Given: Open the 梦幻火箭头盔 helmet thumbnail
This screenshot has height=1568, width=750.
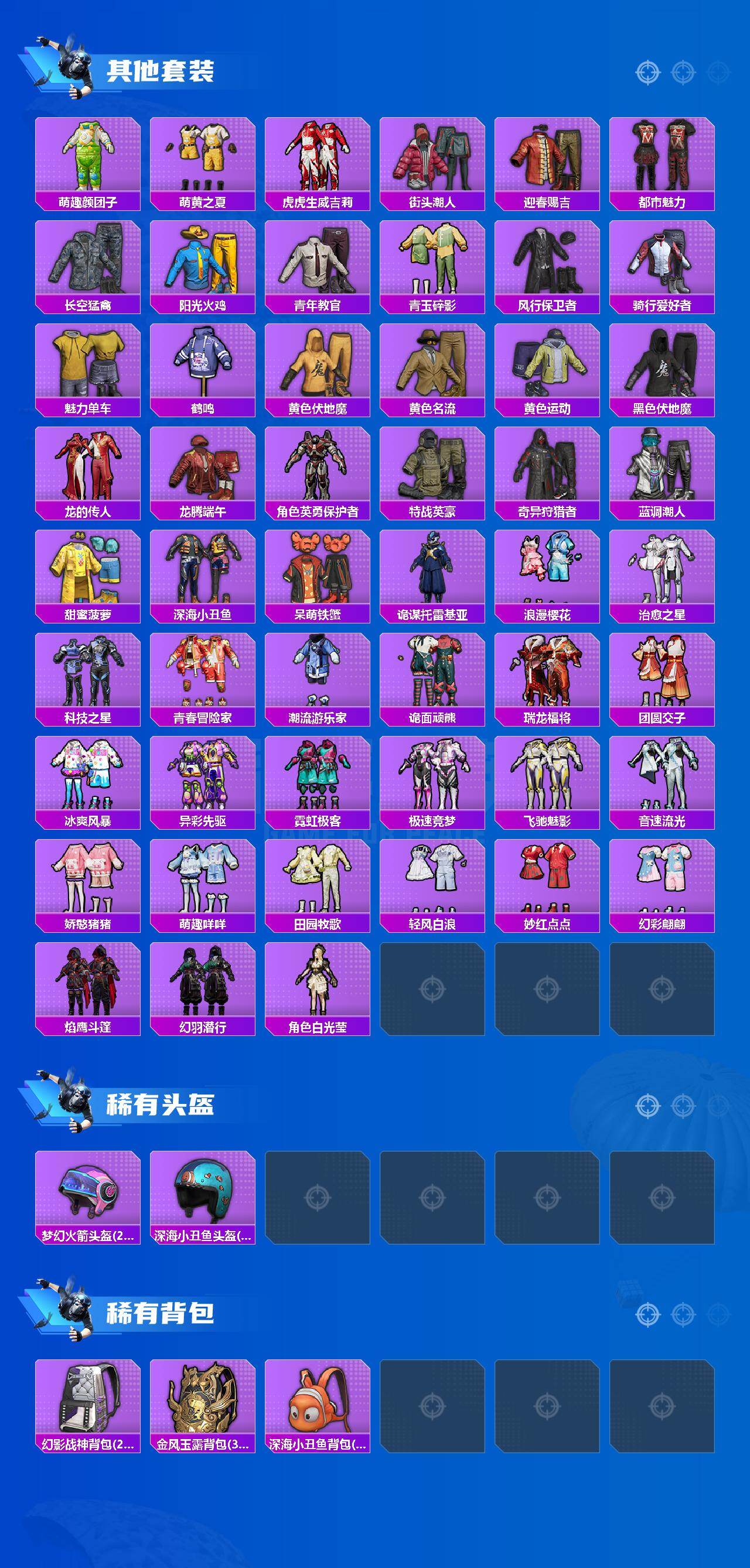Looking at the screenshot, I should pos(89,1190).
